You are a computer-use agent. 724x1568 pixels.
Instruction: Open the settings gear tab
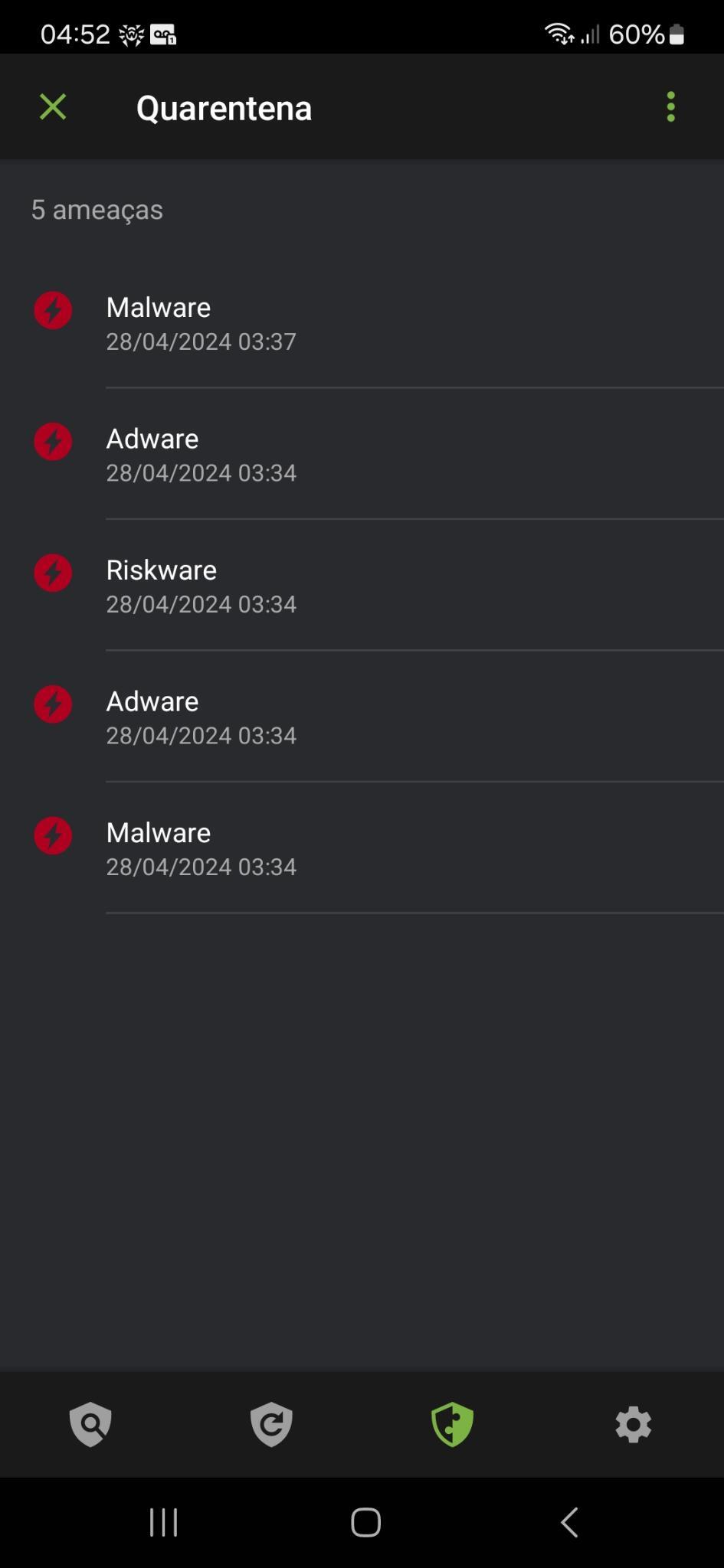pos(633,1424)
